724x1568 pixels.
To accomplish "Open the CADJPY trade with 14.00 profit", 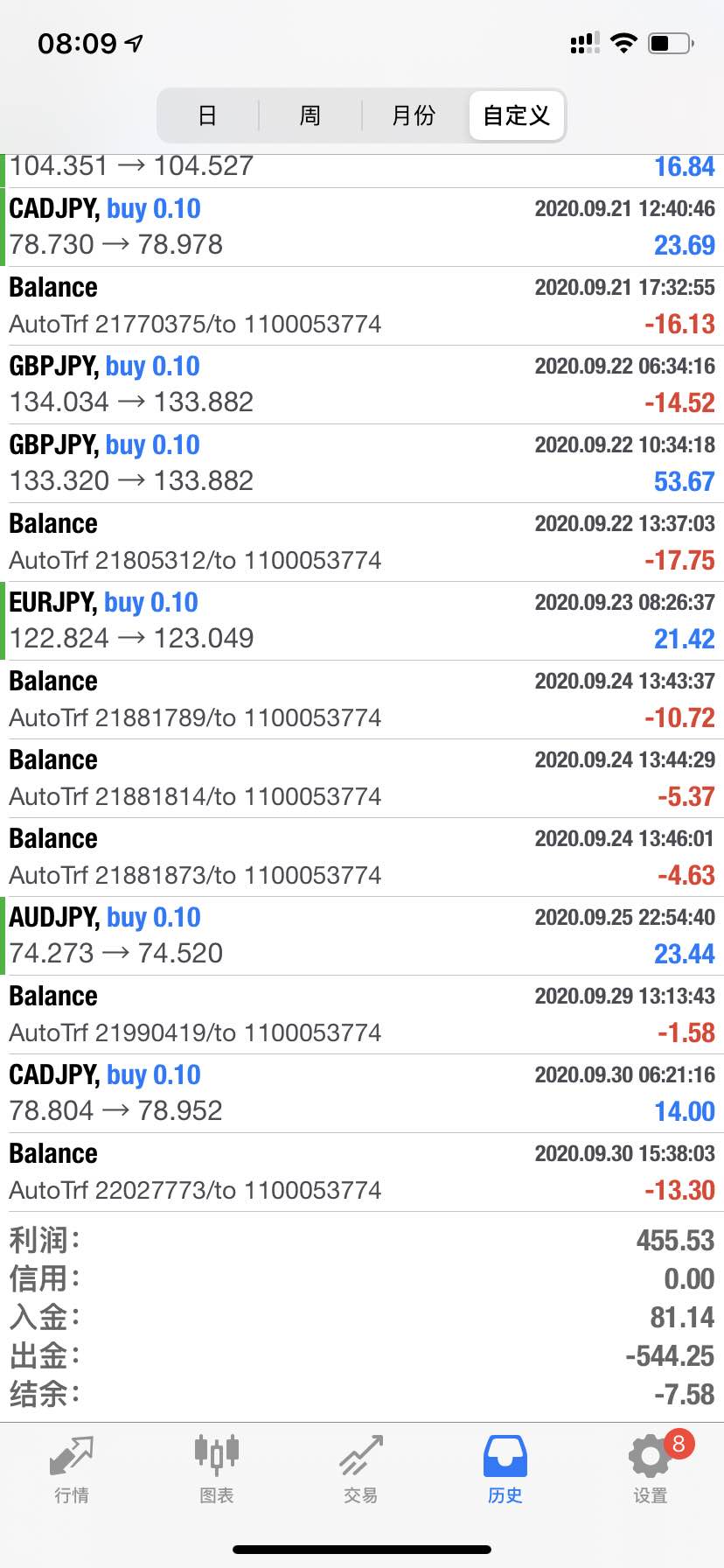I will [362, 1094].
